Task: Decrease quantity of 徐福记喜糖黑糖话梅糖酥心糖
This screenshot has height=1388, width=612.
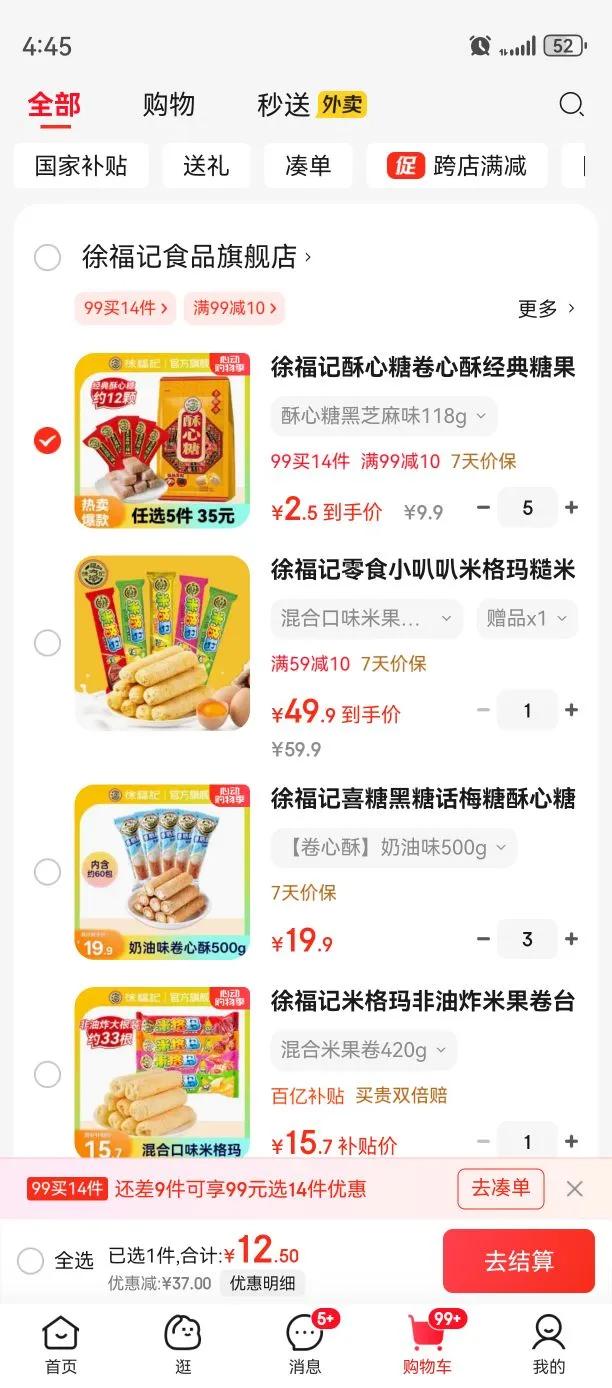Action: tap(484, 939)
